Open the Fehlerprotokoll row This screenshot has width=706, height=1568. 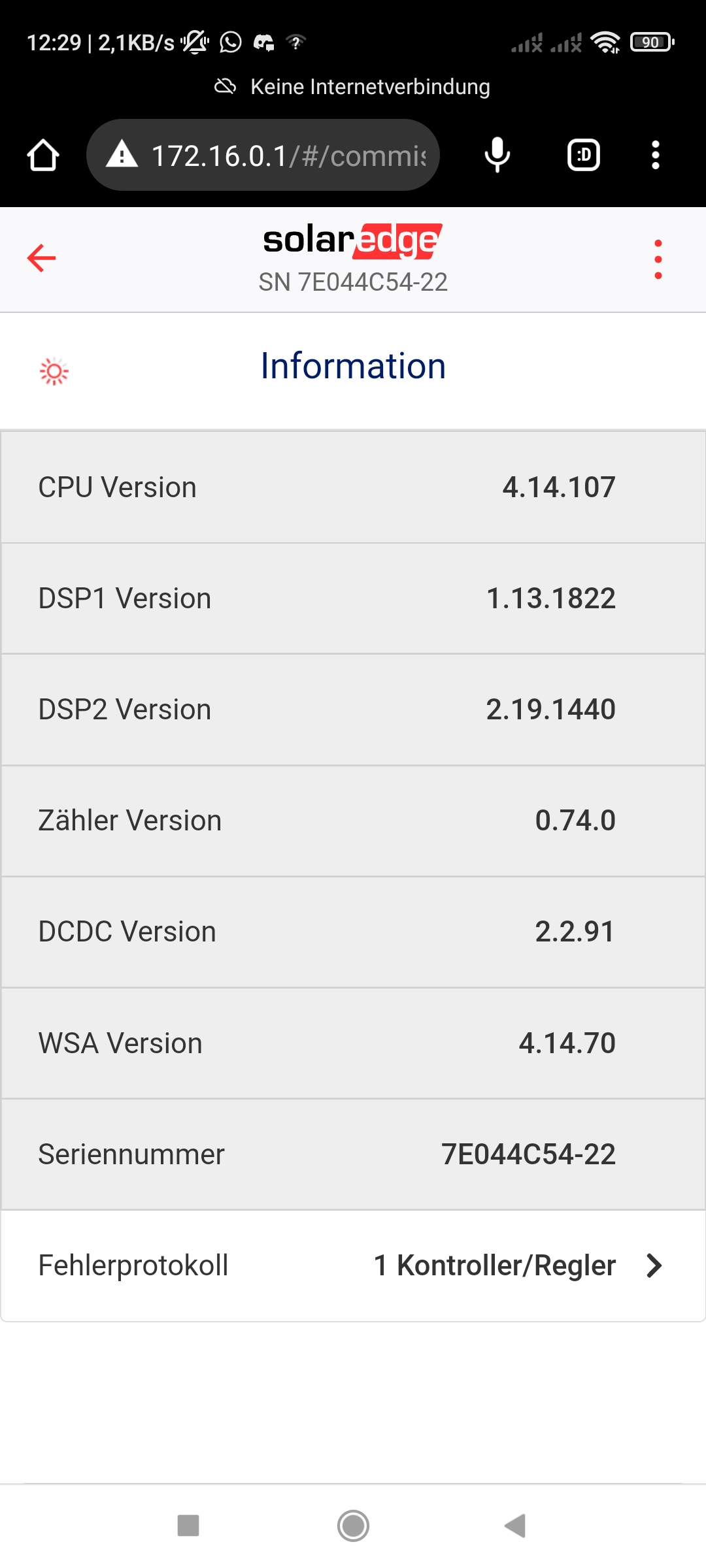pos(353,1266)
